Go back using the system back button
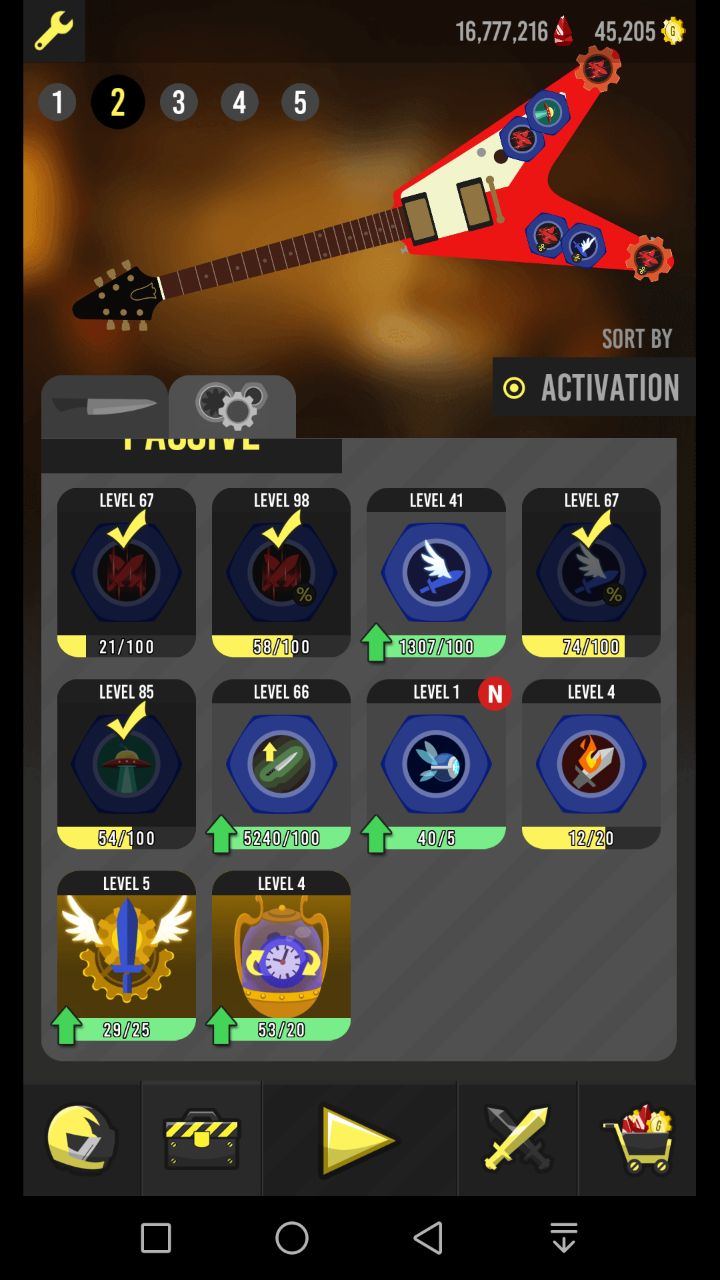This screenshot has width=720, height=1280. [x=428, y=1238]
